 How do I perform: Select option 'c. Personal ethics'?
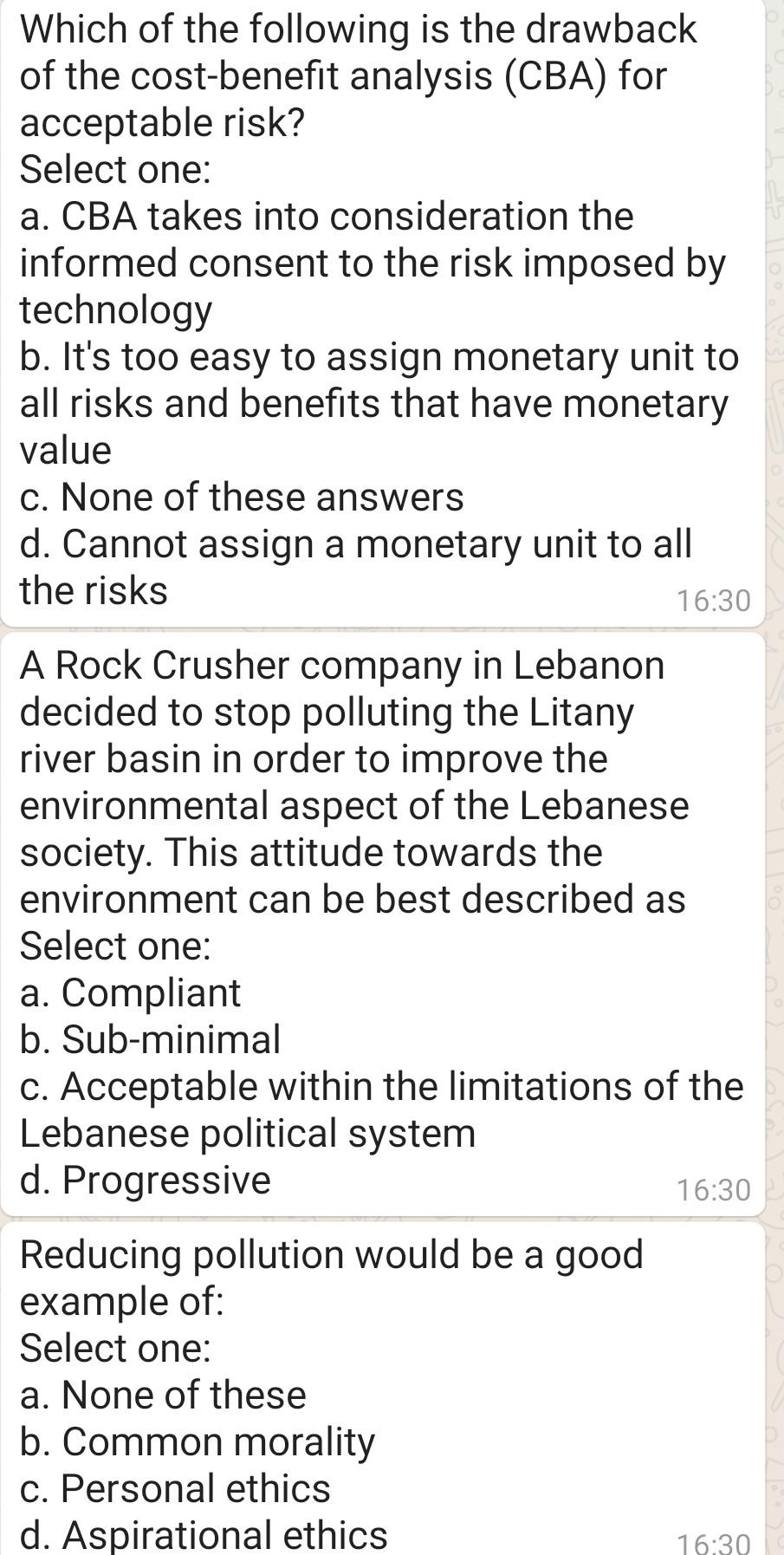(x=173, y=1488)
